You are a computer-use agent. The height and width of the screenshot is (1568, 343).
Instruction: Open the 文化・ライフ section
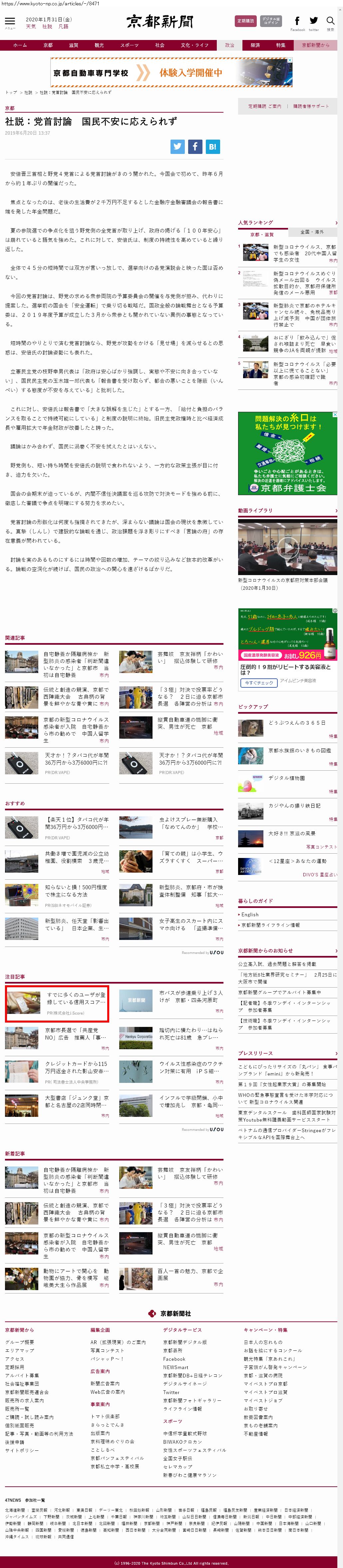[194, 45]
